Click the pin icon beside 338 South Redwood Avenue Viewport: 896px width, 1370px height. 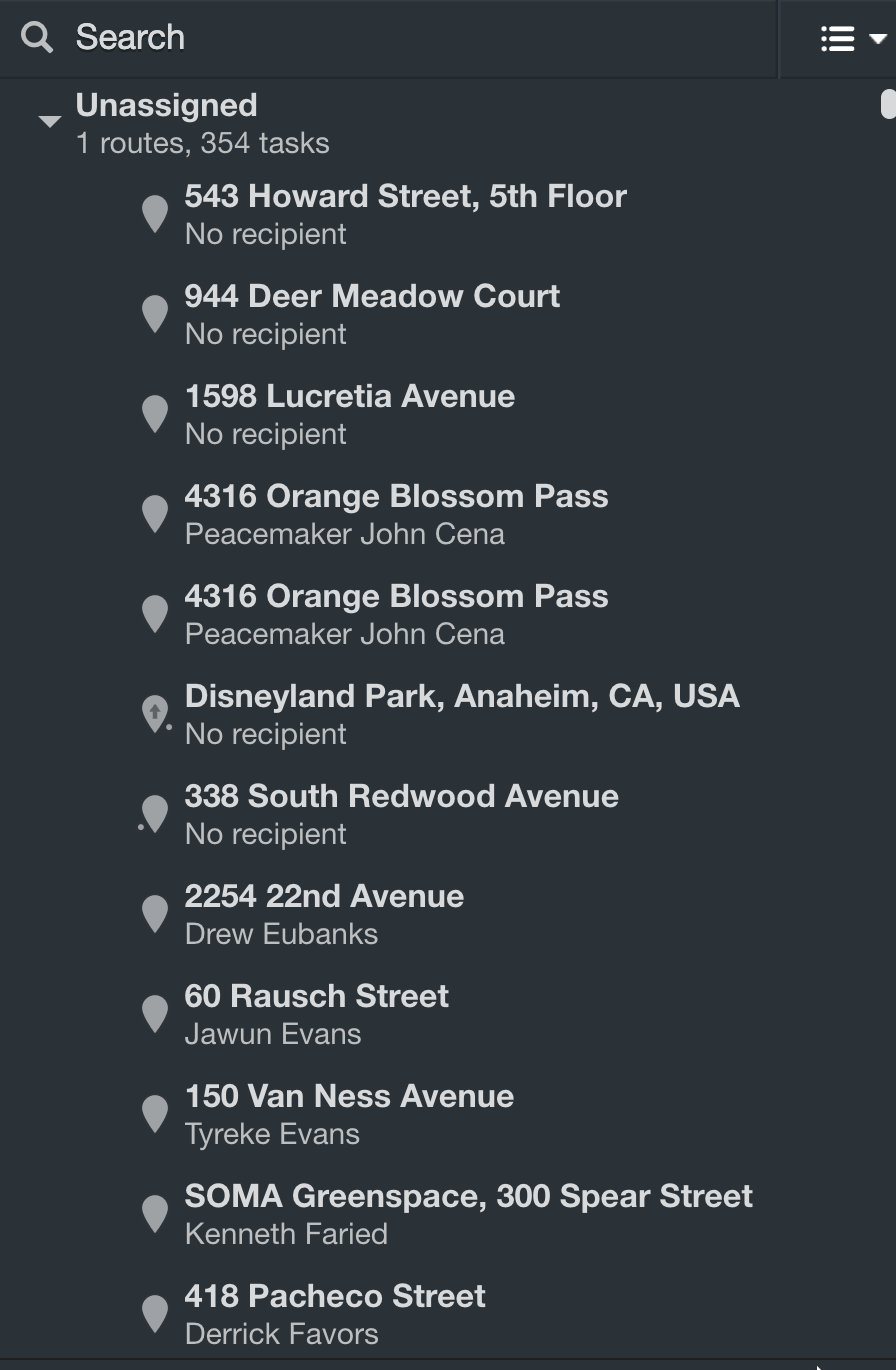[154, 813]
